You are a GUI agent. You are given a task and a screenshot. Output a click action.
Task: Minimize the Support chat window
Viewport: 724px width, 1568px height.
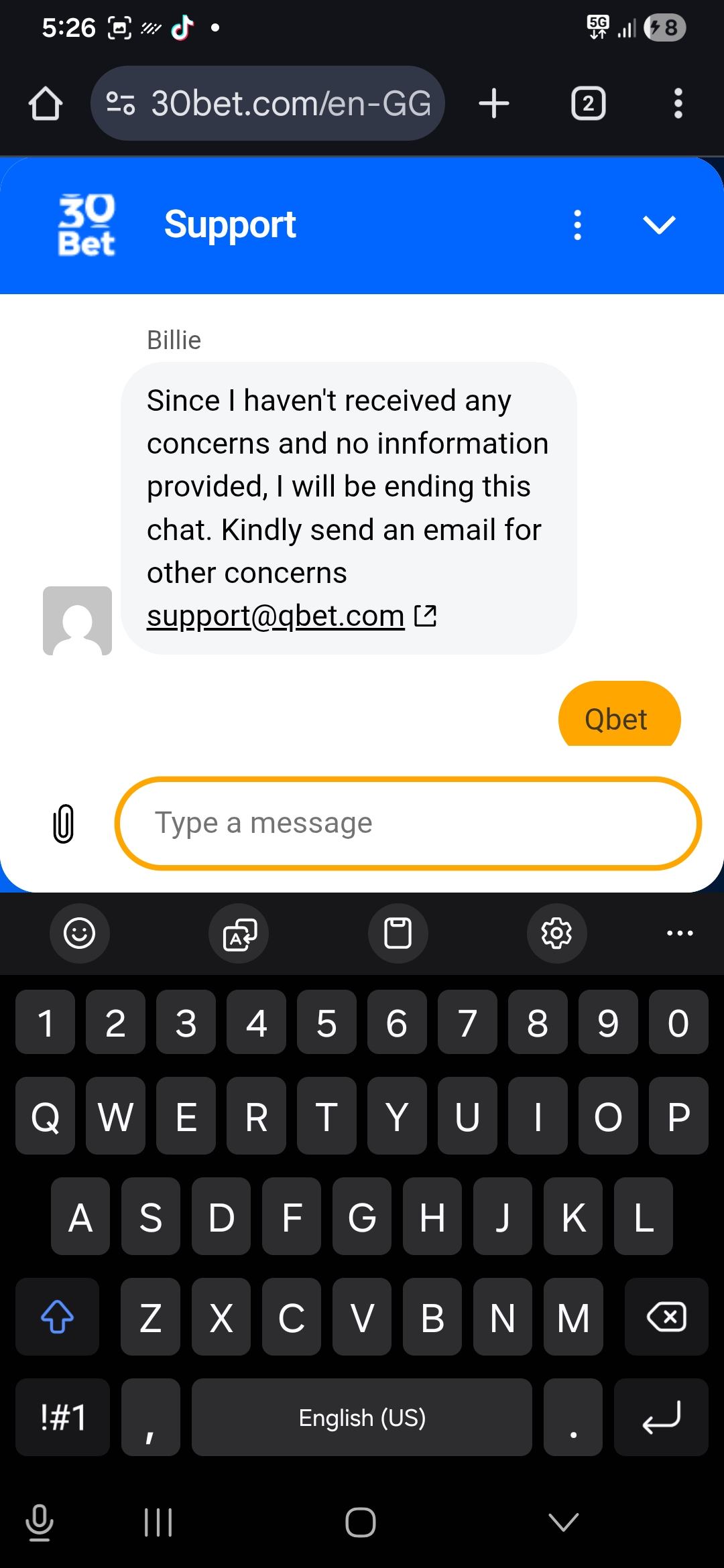click(659, 225)
